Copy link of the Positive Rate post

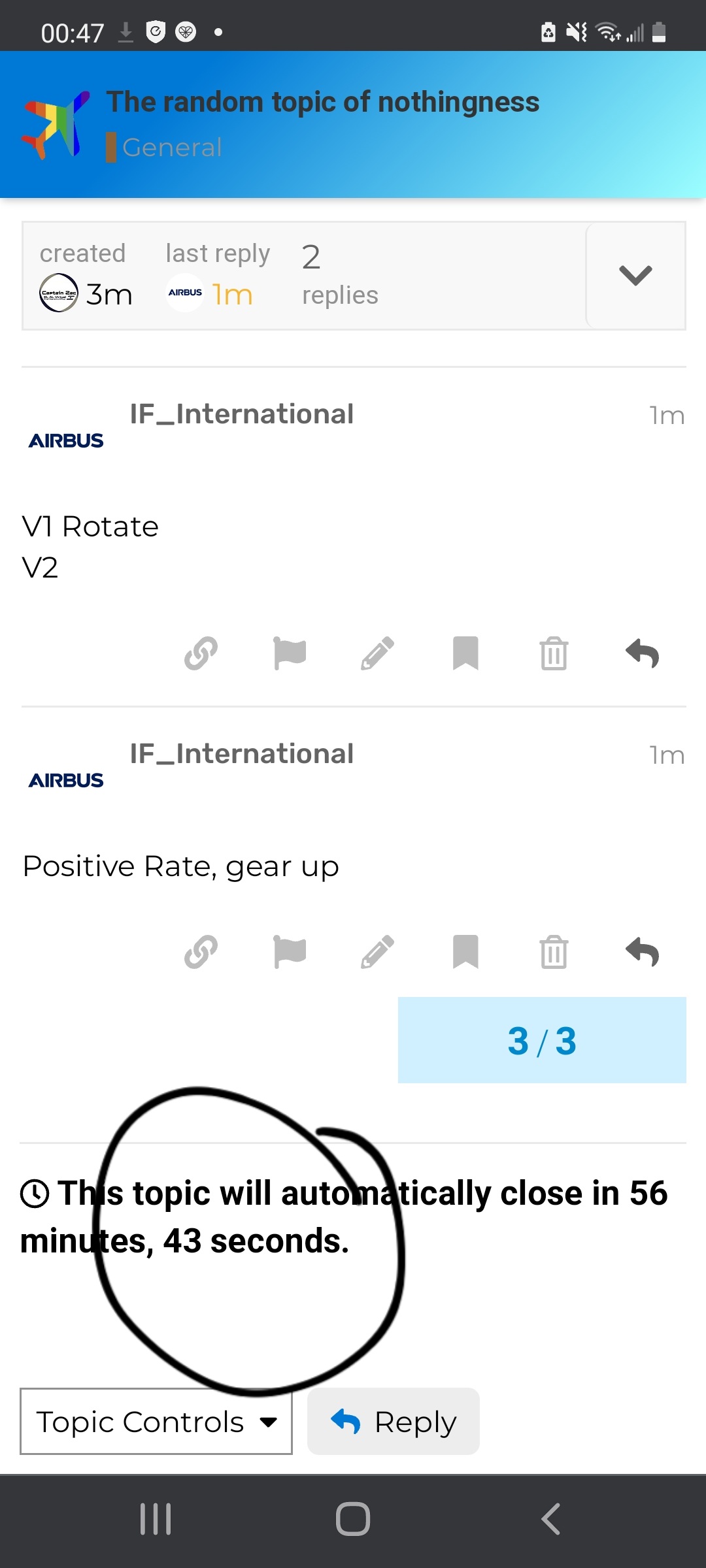point(201,952)
